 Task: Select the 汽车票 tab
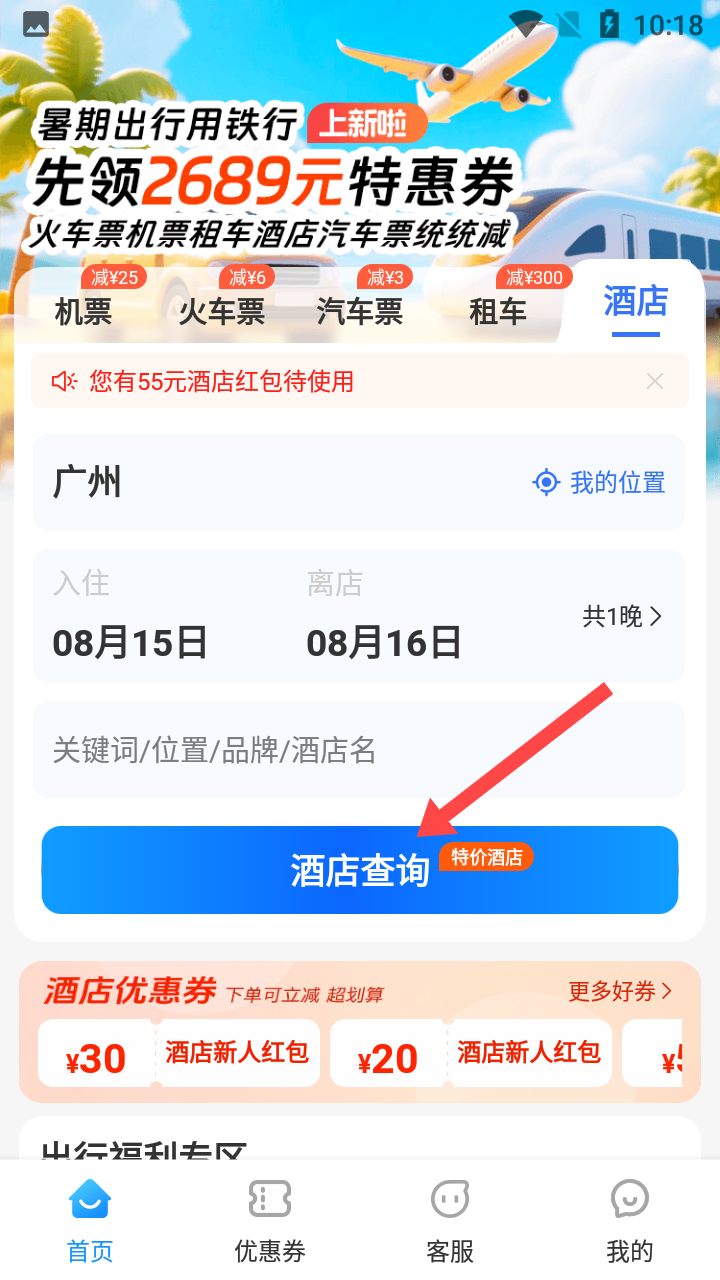click(x=359, y=311)
